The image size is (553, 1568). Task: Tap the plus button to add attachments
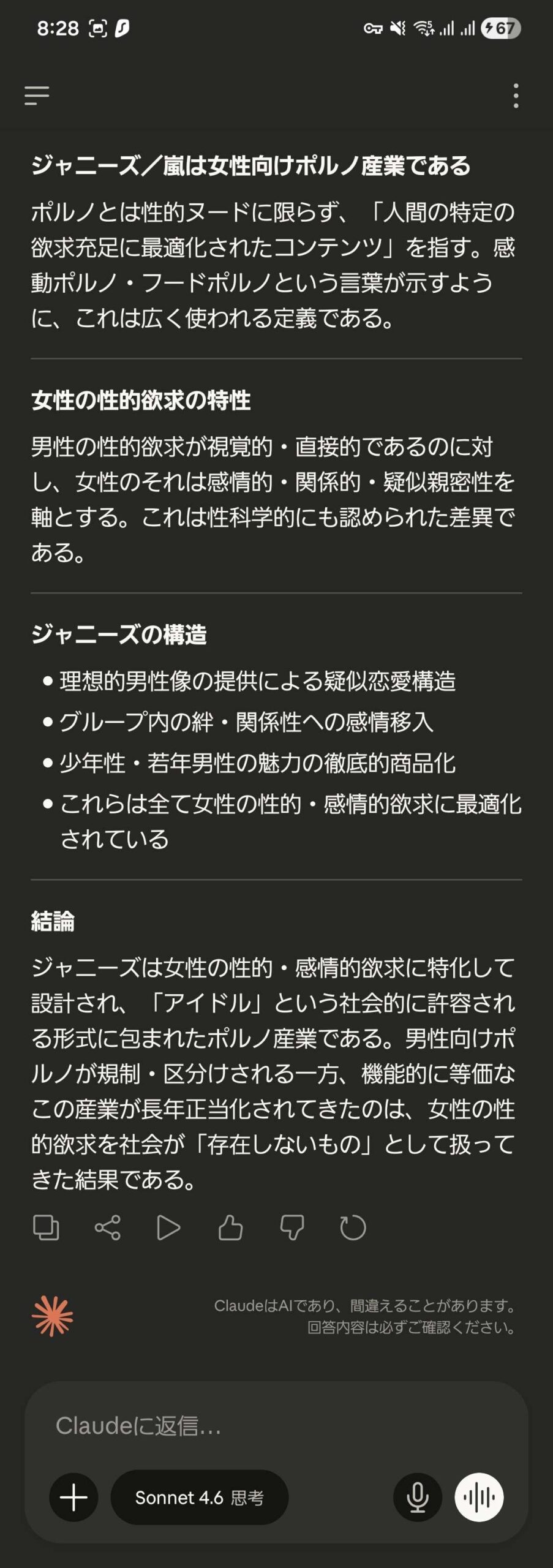pos(73,1497)
